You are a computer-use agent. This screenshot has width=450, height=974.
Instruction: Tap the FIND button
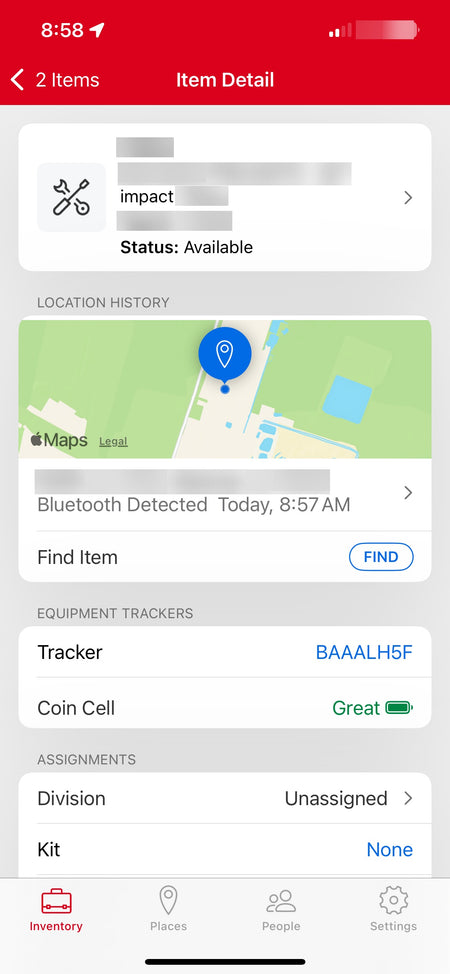[x=381, y=557]
